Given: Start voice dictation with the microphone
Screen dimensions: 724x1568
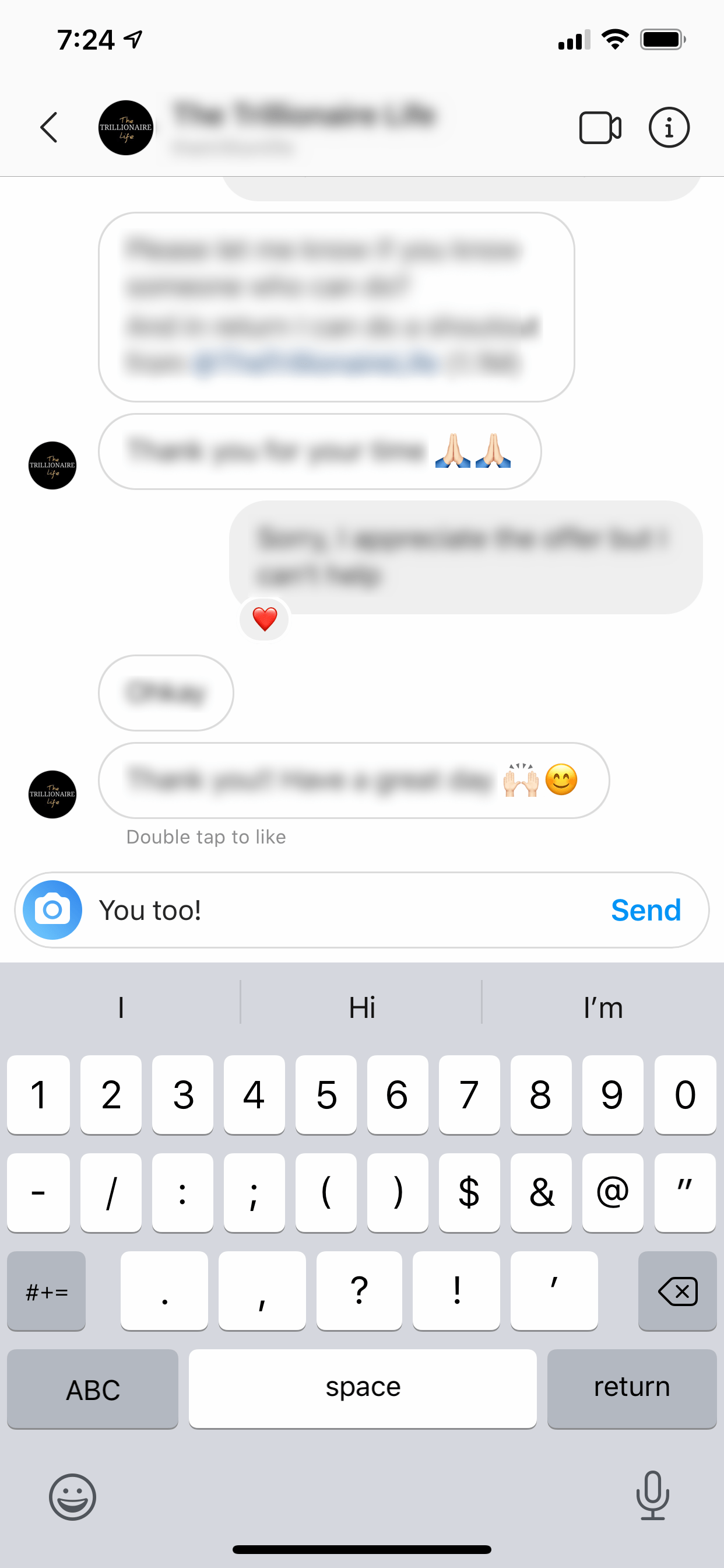Looking at the screenshot, I should [652, 1495].
